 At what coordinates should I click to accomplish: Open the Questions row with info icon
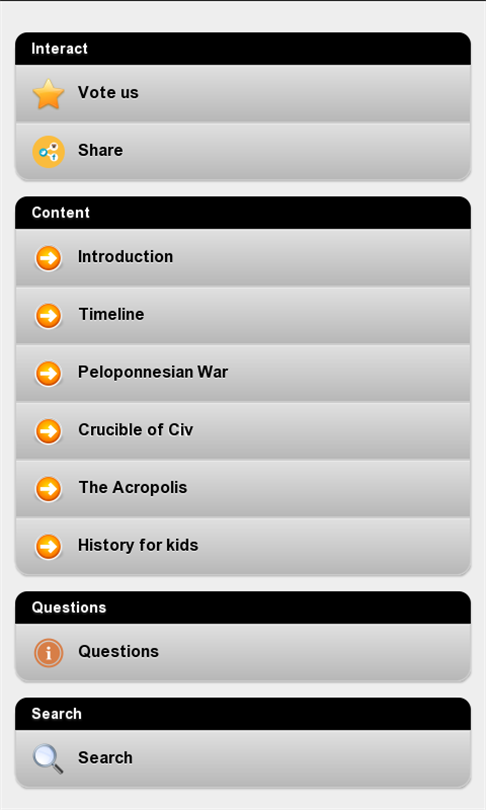tap(243, 652)
